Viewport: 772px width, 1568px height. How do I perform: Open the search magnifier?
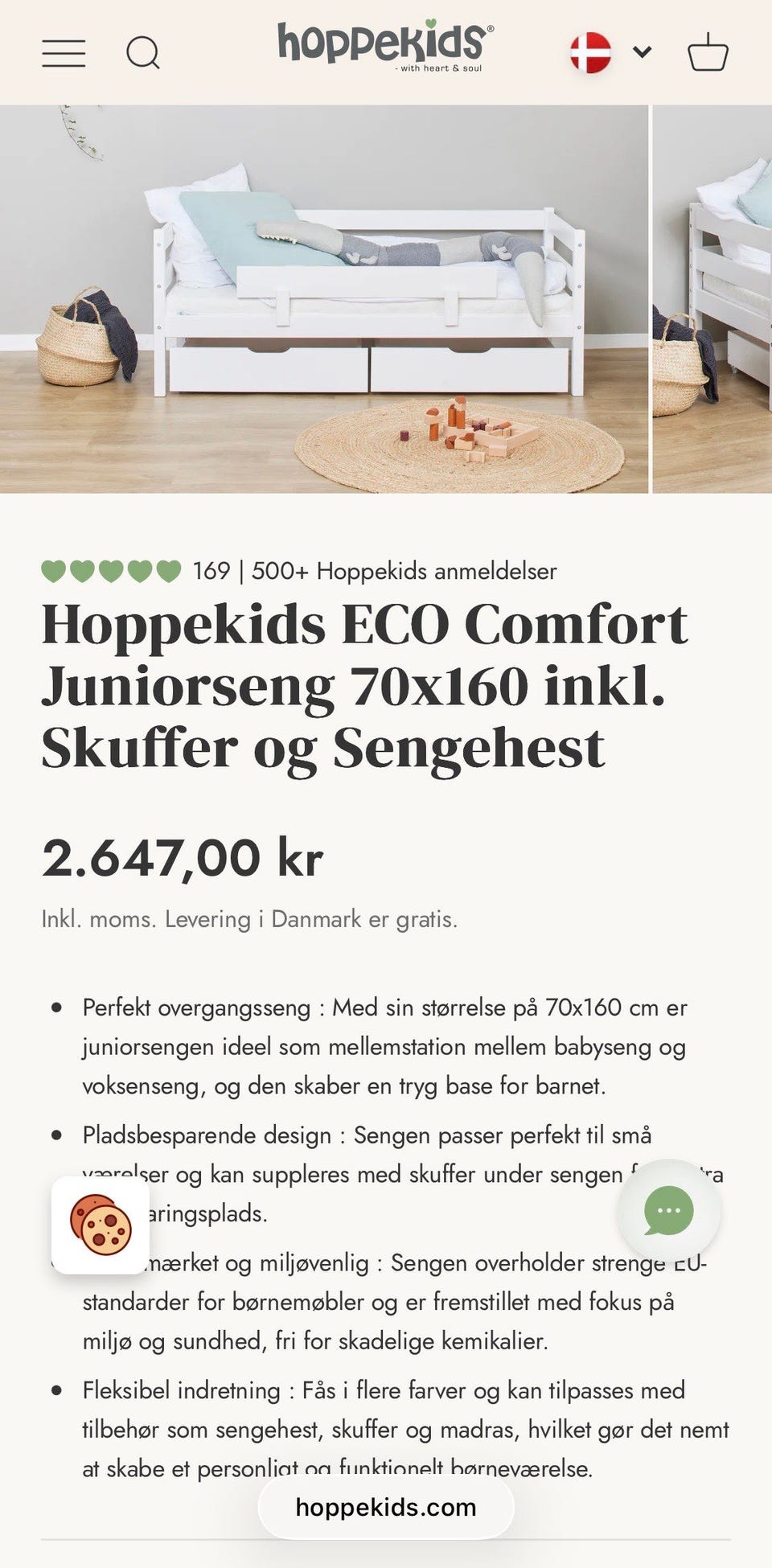tap(143, 53)
